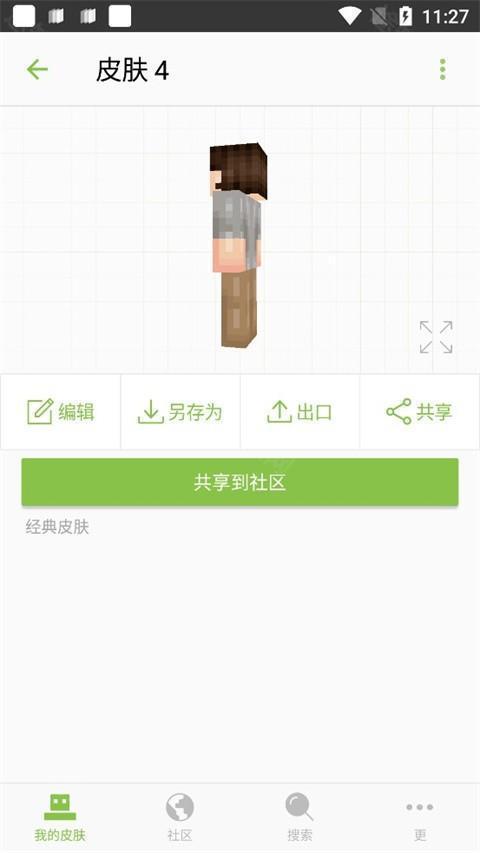The image size is (480, 853).
Task: Switch to the 我的皮肤 tab
Action: point(60,818)
